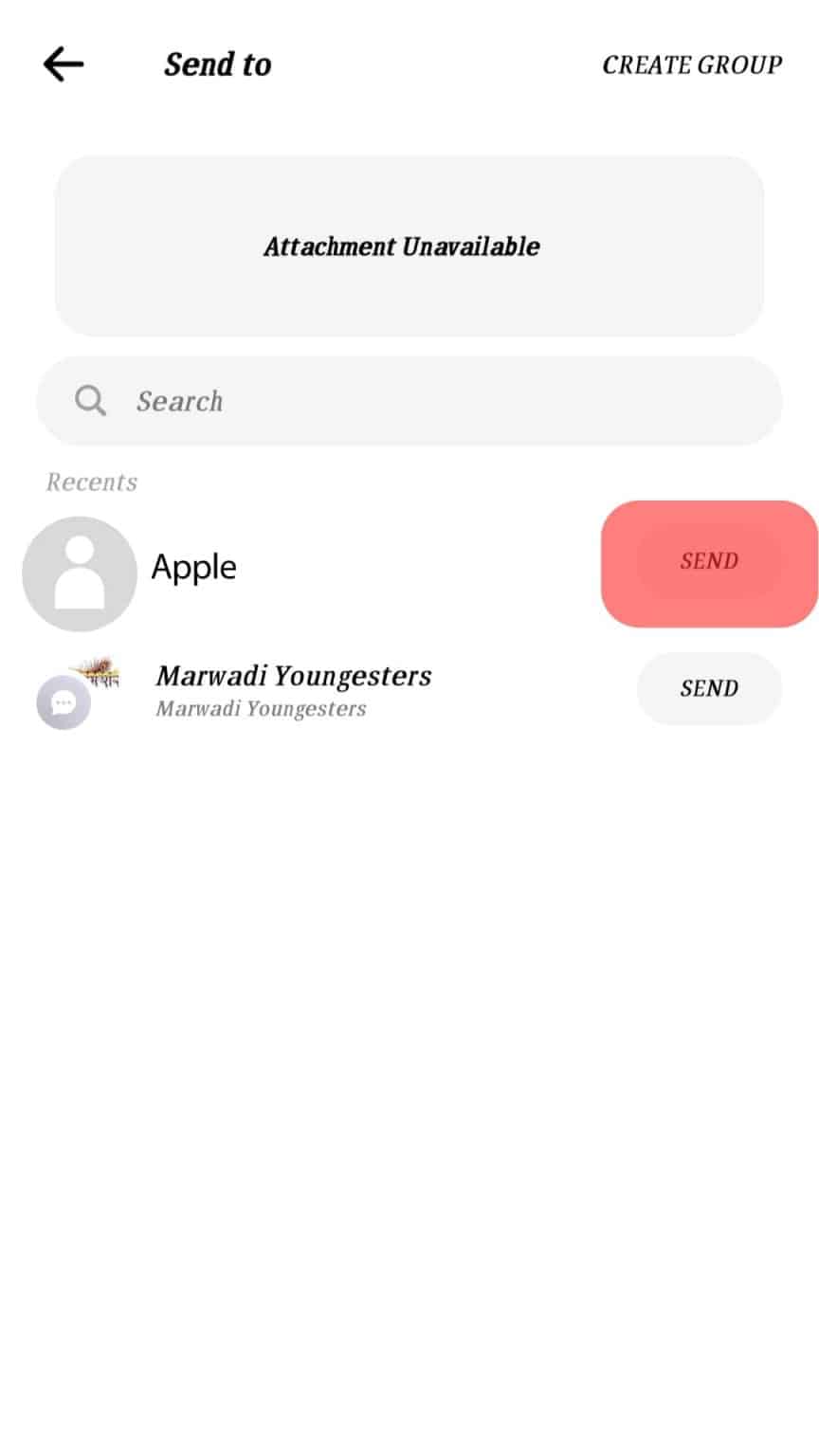Open the Marwadi Youngesters conversation name

[x=294, y=675]
